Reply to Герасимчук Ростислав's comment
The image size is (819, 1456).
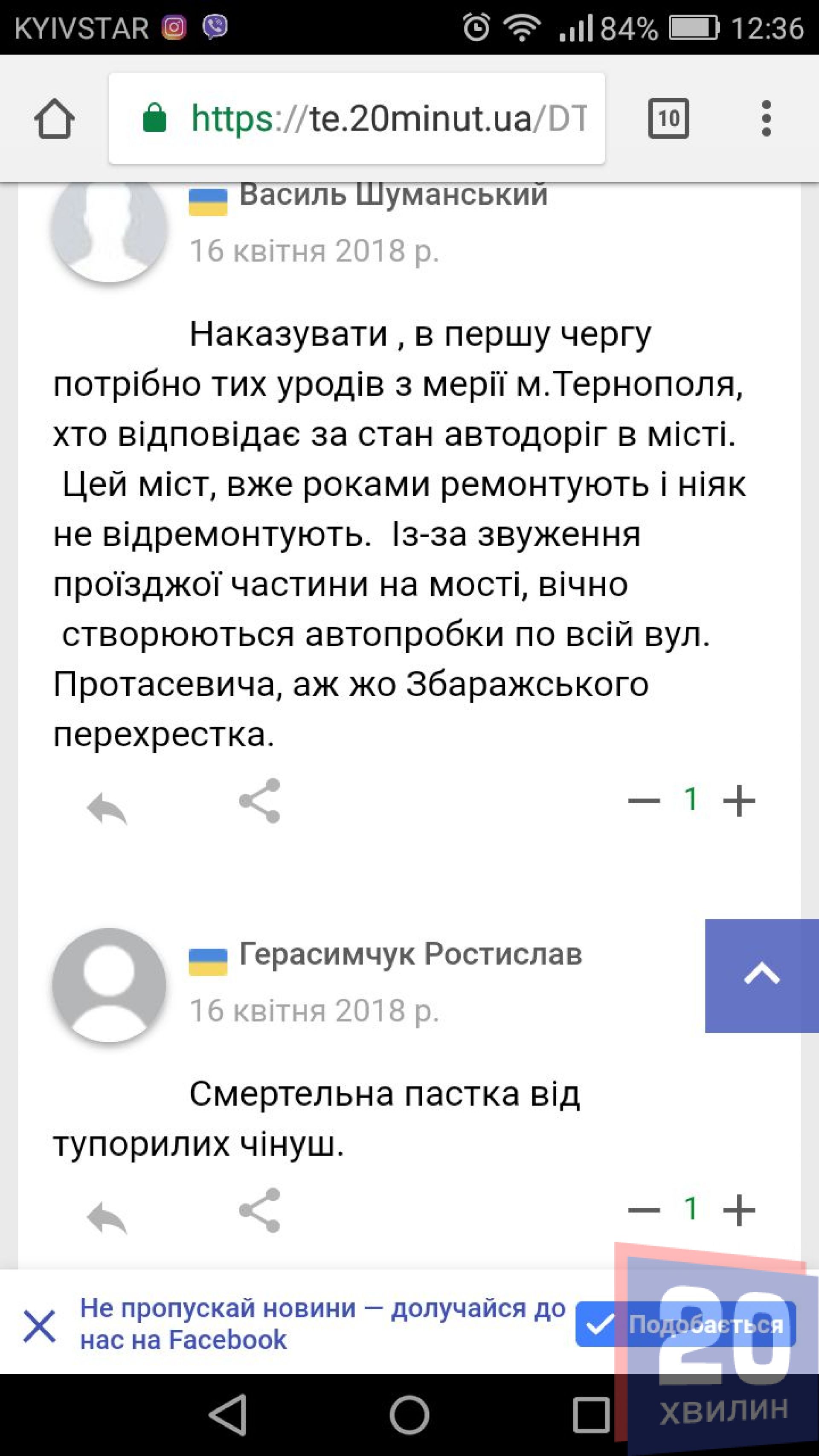[x=107, y=1218]
